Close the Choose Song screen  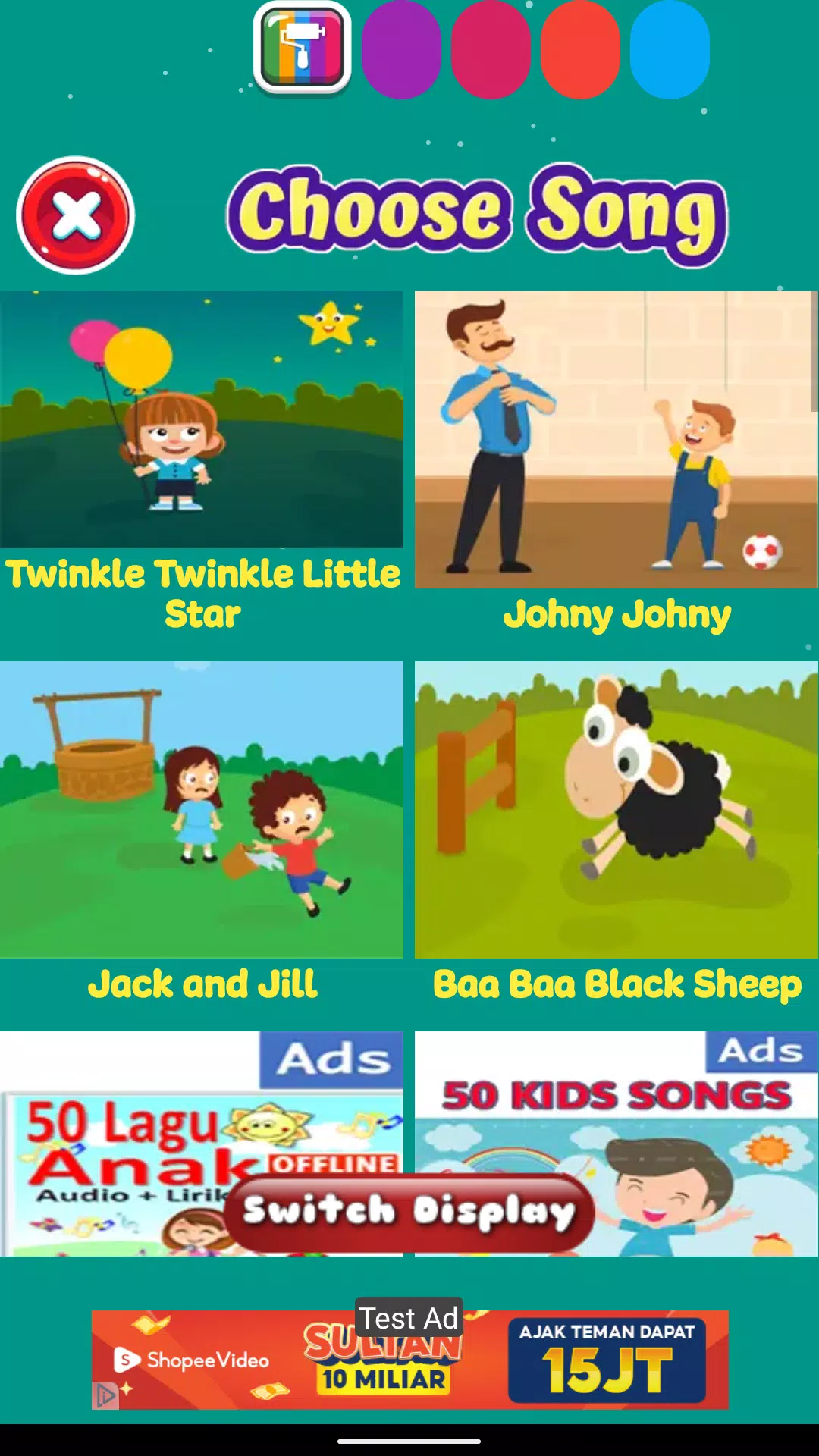pyautogui.click(x=75, y=215)
